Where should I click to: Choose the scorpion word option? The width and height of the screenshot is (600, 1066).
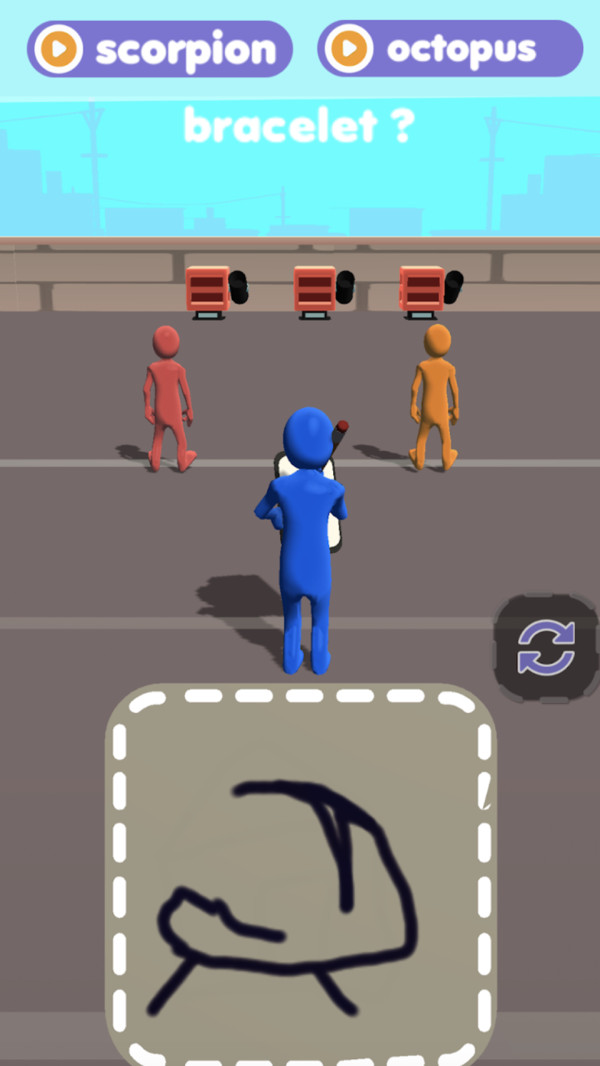[160, 49]
